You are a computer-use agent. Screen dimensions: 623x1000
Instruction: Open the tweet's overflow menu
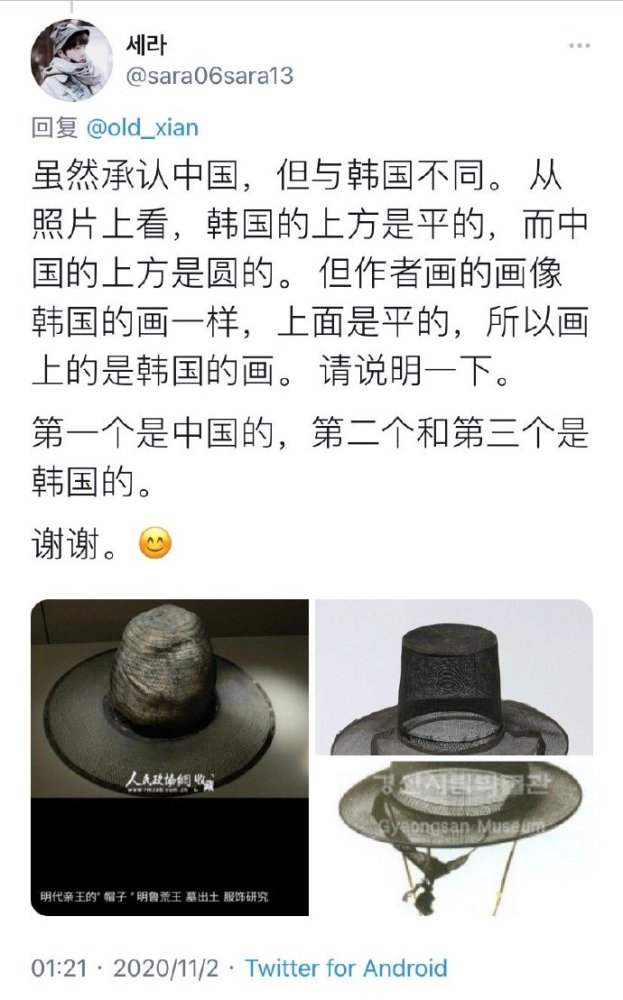coord(579,46)
